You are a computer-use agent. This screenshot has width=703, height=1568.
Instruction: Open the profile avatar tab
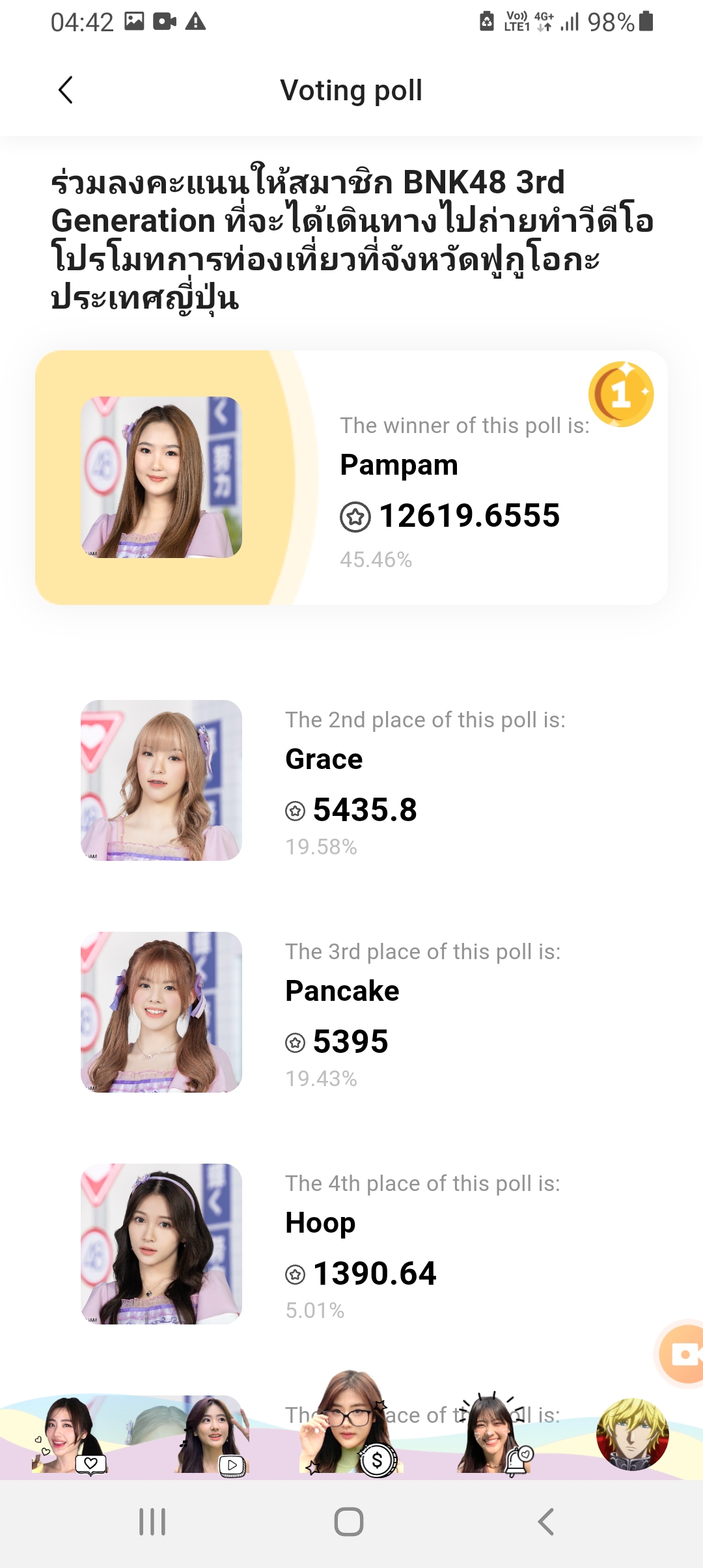[632, 1435]
